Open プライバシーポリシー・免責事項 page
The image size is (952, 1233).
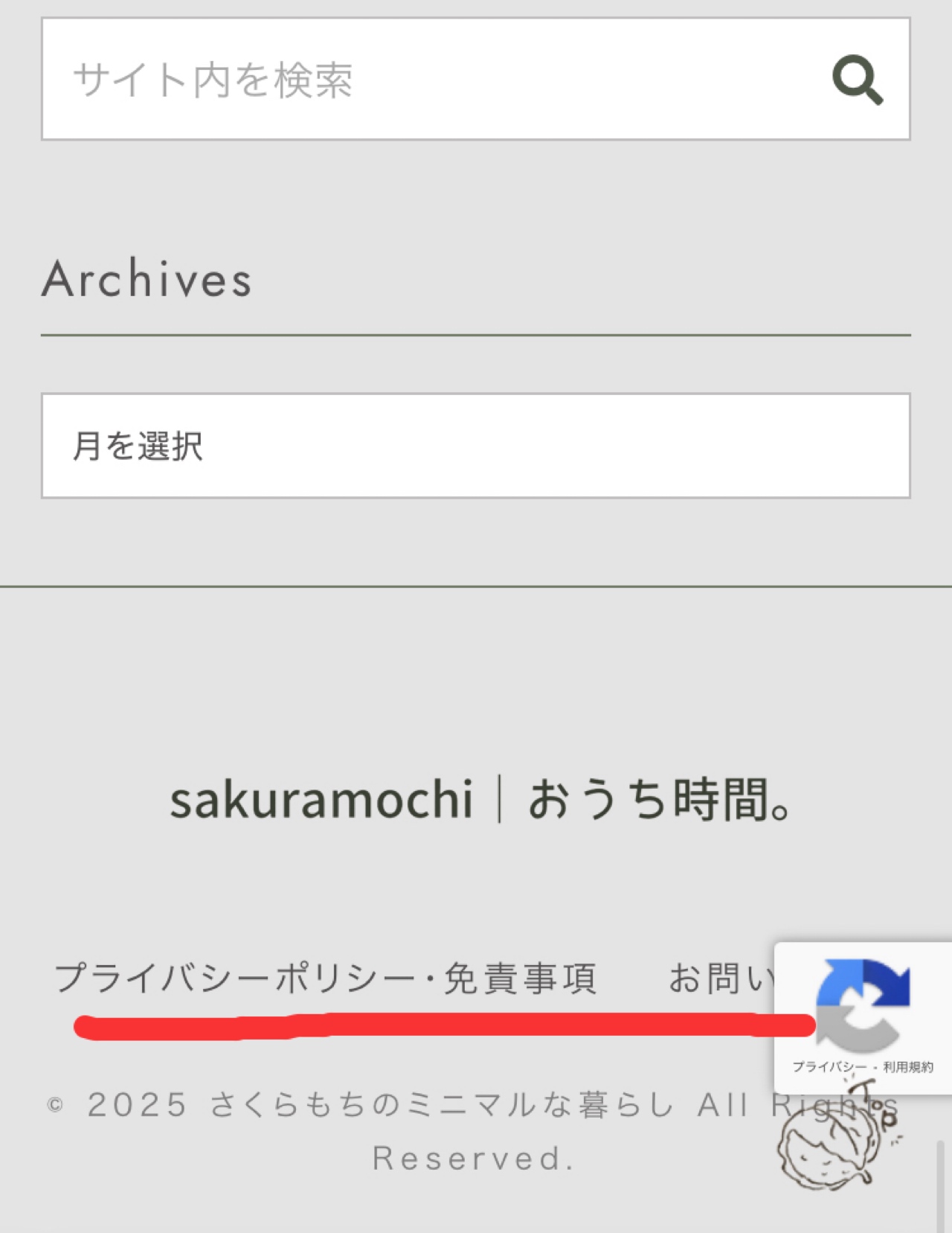tap(326, 978)
